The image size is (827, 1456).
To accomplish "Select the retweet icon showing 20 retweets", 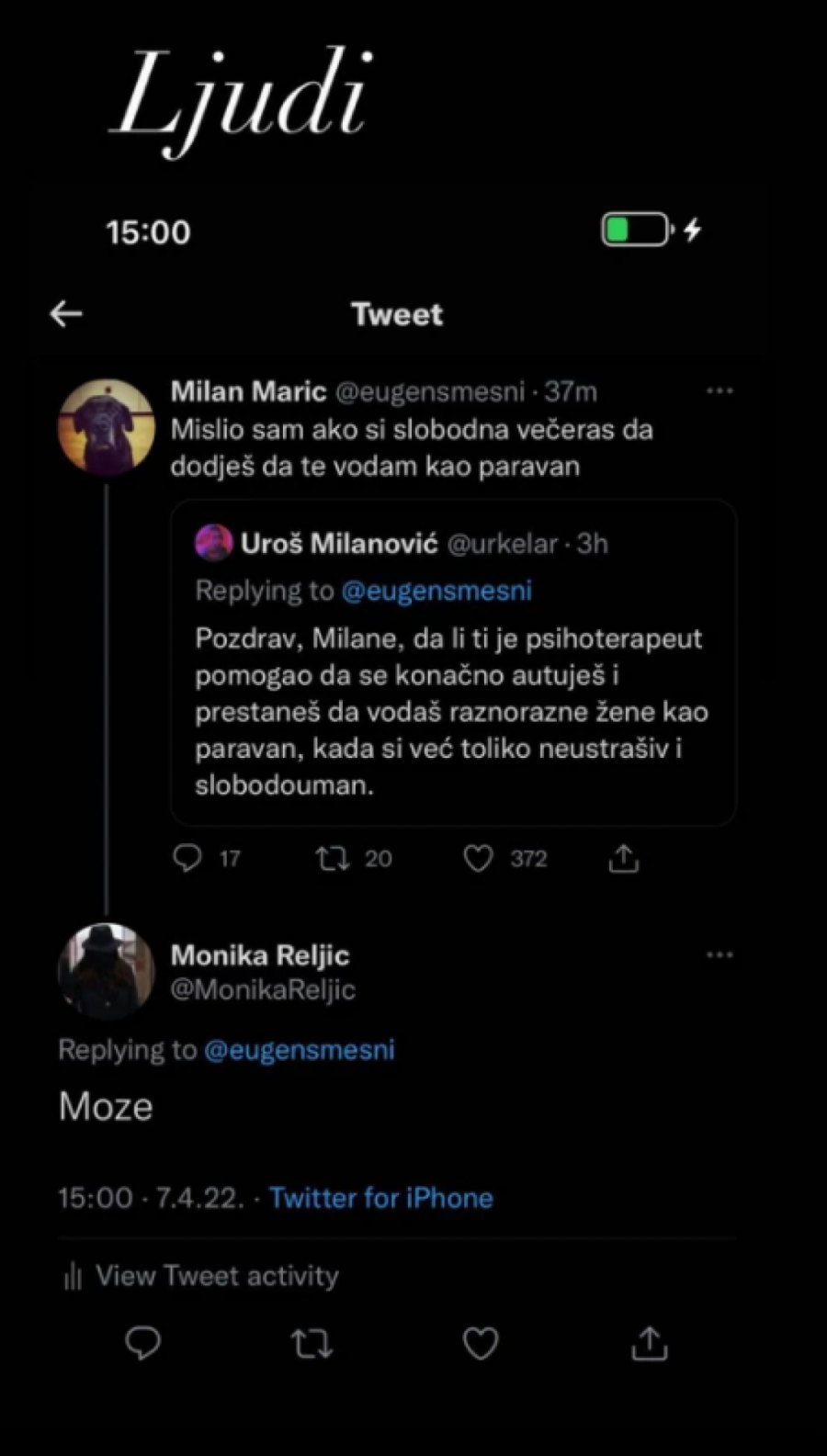I will [x=333, y=857].
